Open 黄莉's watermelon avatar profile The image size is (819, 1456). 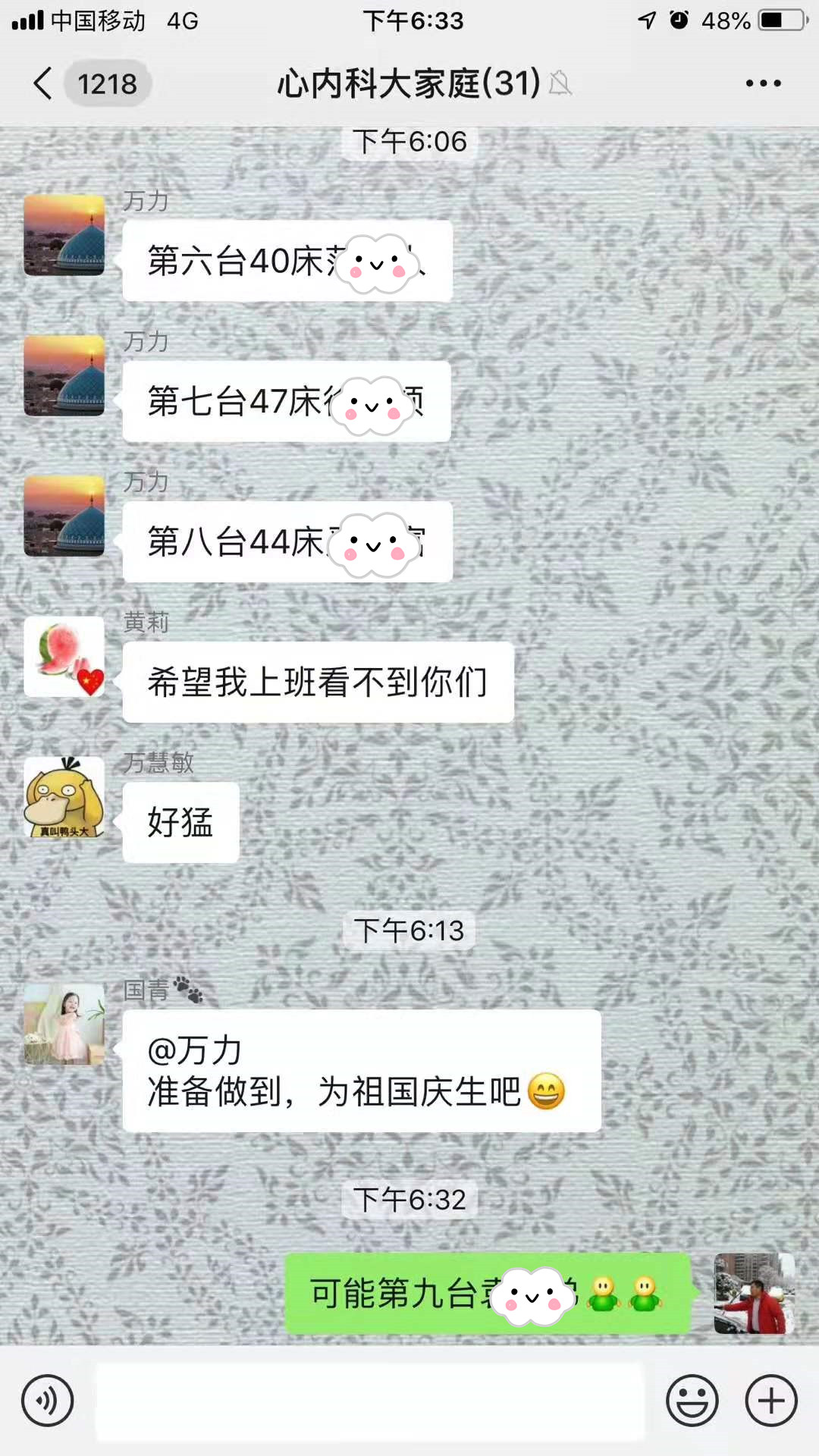[x=64, y=657]
